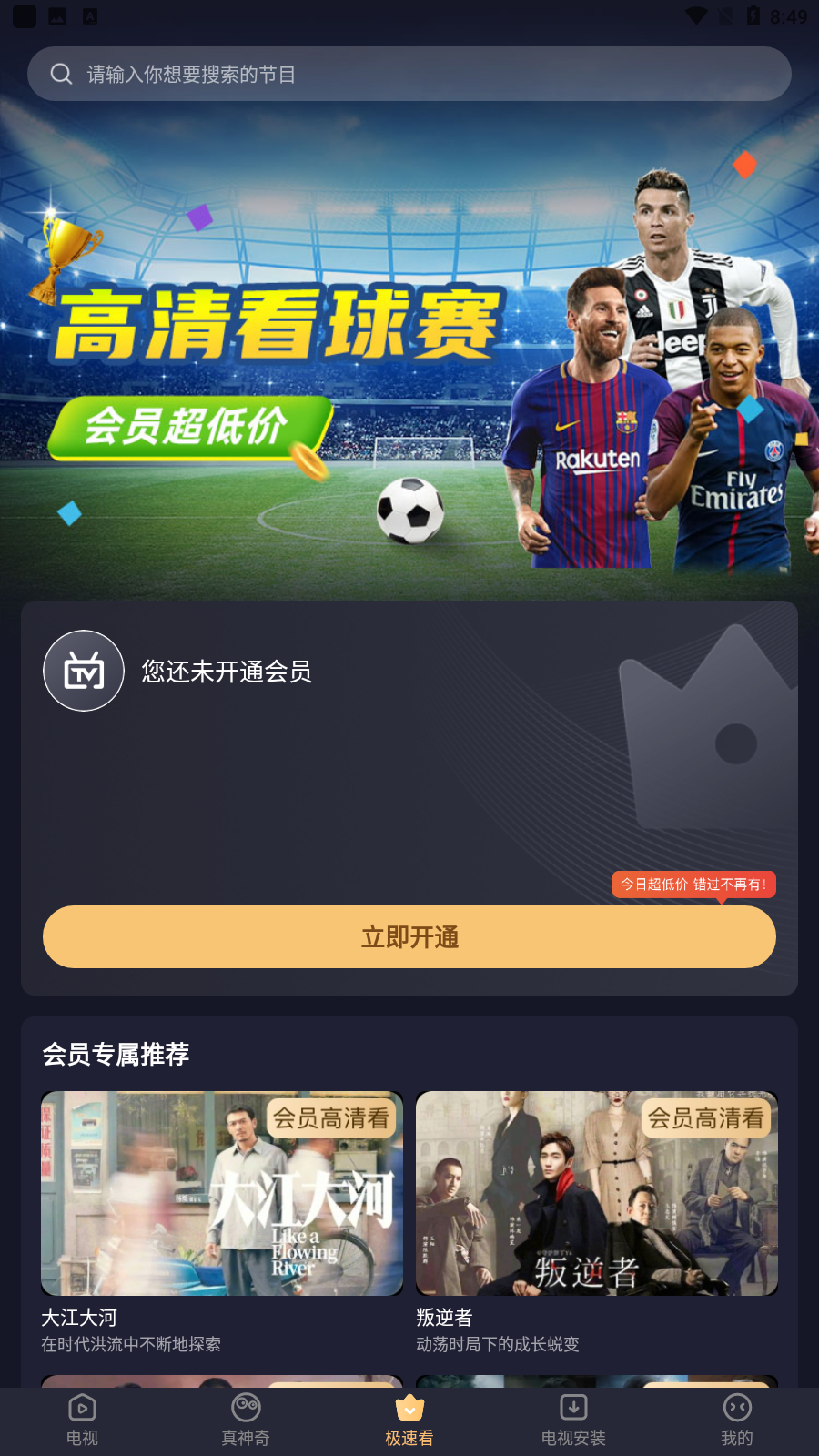
Task: Tap the search box for programs
Action: (409, 74)
